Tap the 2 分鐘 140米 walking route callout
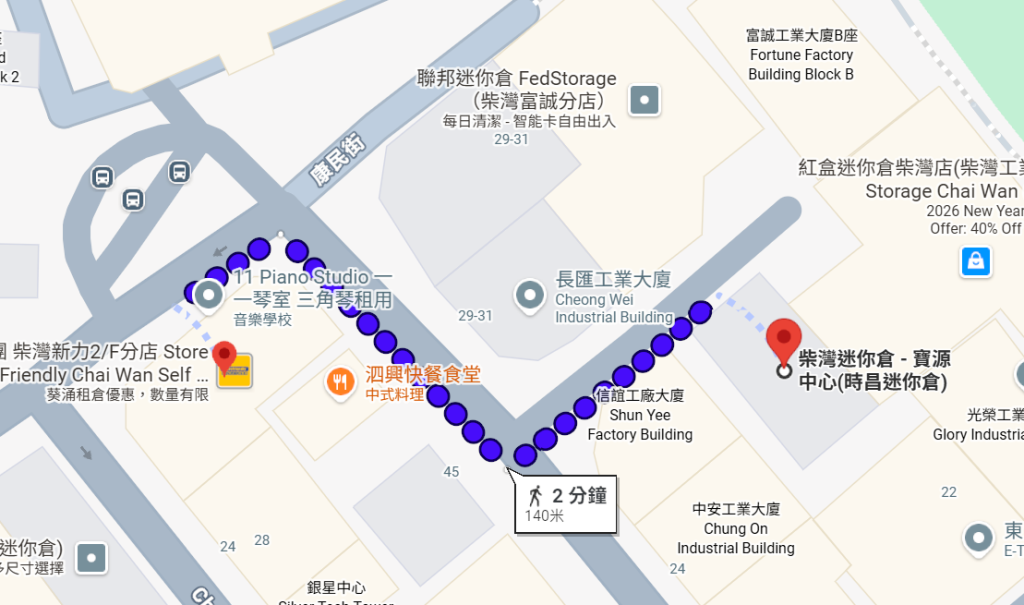 click(566, 504)
